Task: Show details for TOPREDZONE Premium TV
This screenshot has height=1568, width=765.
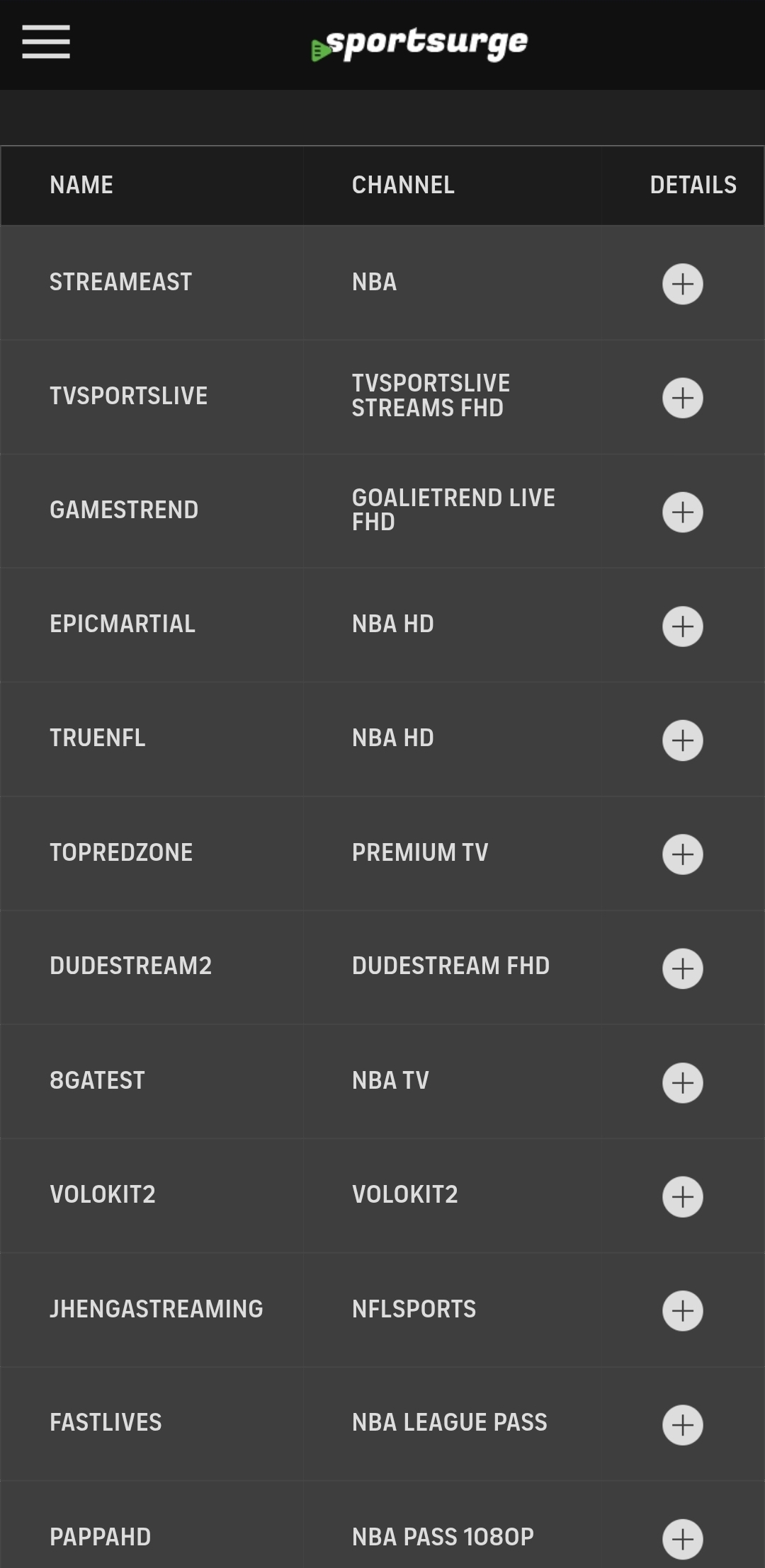Action: [682, 854]
